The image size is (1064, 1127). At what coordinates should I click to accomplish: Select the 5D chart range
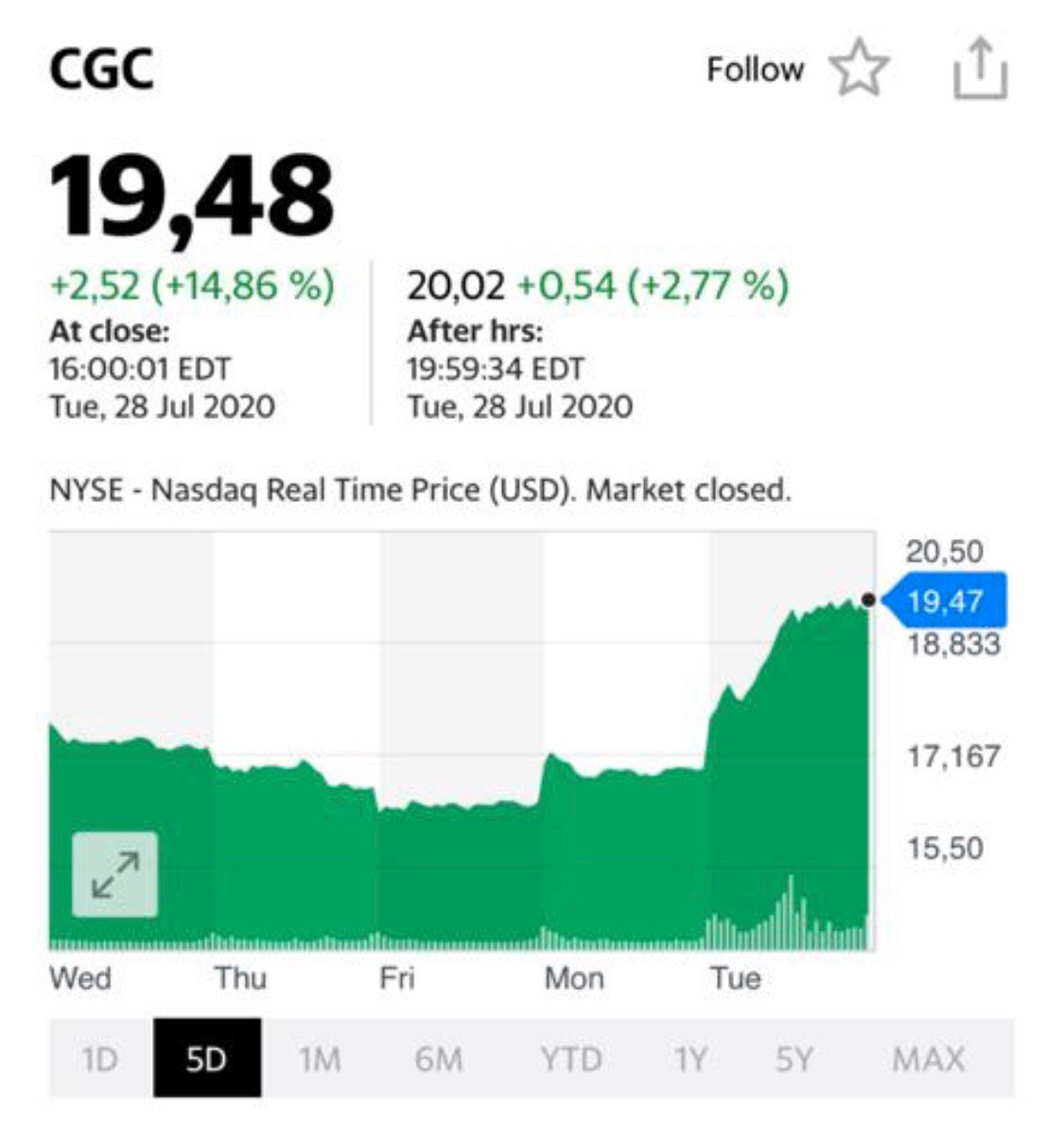(207, 1059)
